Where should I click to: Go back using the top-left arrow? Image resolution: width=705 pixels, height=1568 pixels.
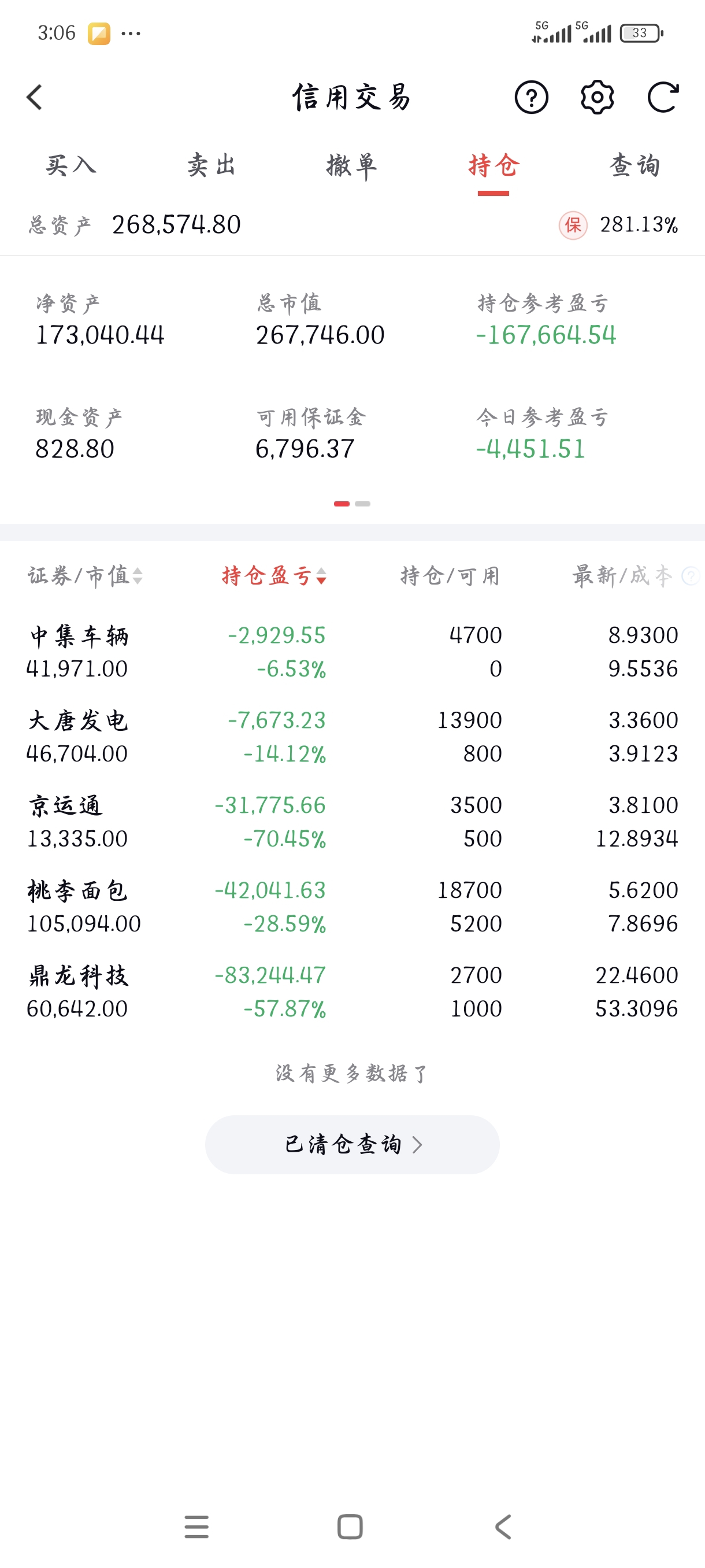point(35,97)
